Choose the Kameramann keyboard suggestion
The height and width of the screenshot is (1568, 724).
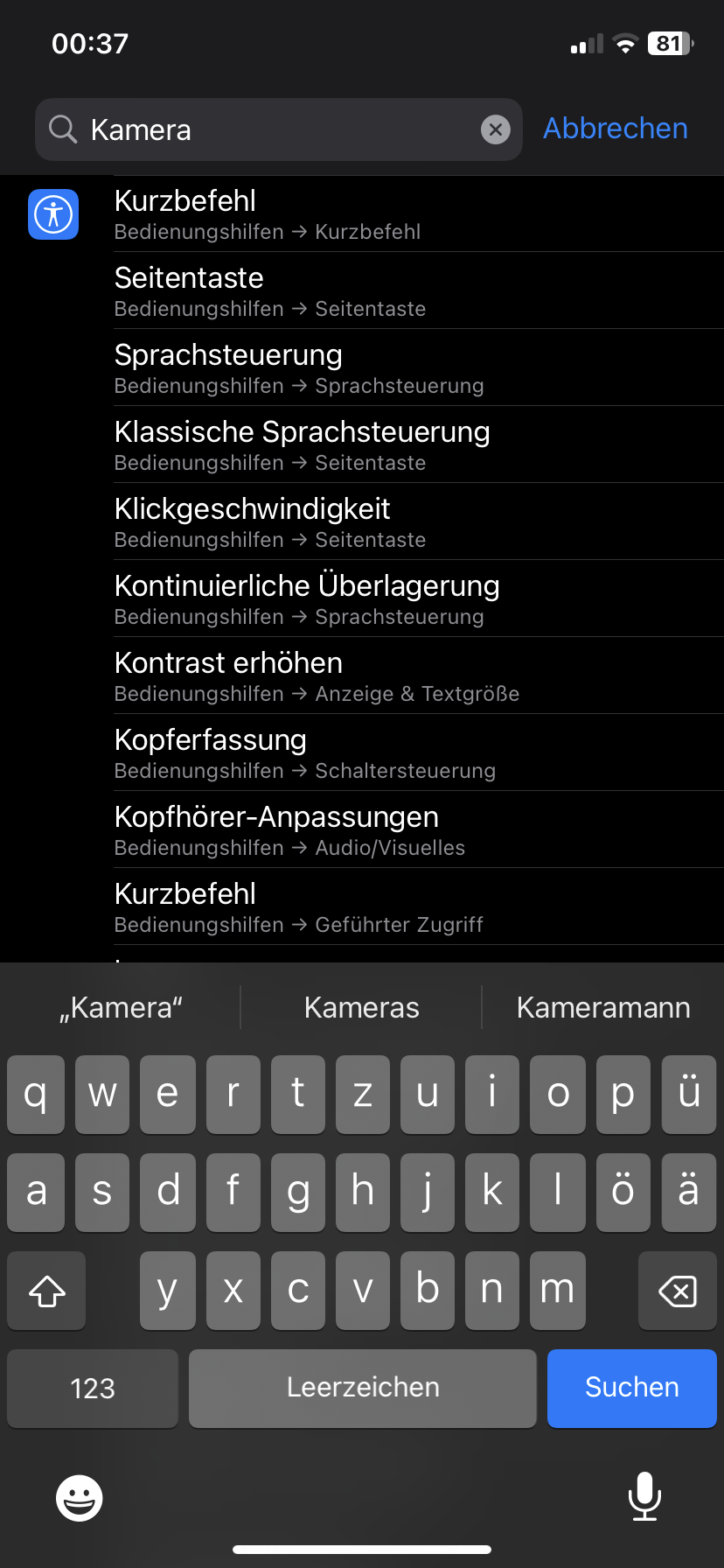(x=603, y=1008)
